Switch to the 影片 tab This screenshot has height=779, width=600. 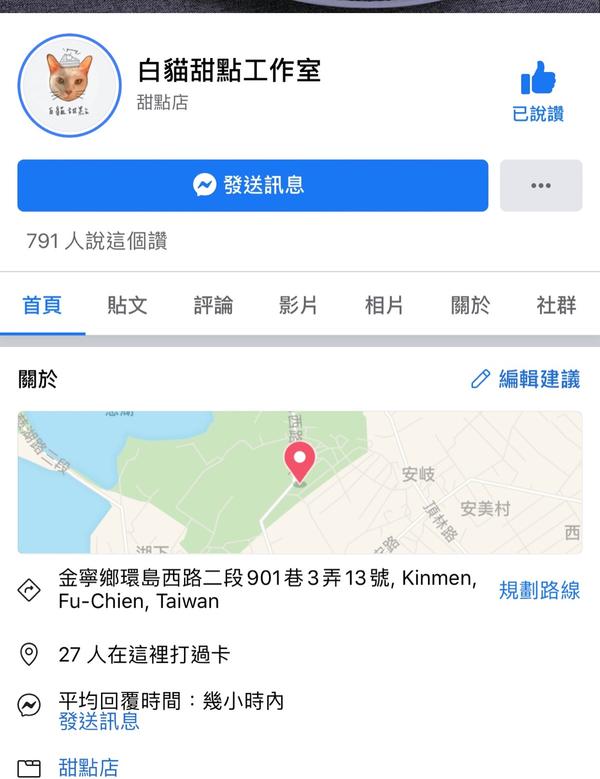point(298,306)
